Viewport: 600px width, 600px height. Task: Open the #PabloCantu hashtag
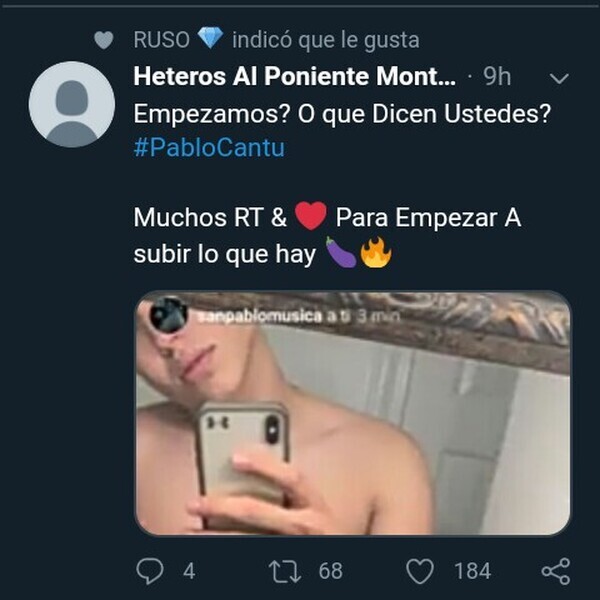click(x=209, y=147)
